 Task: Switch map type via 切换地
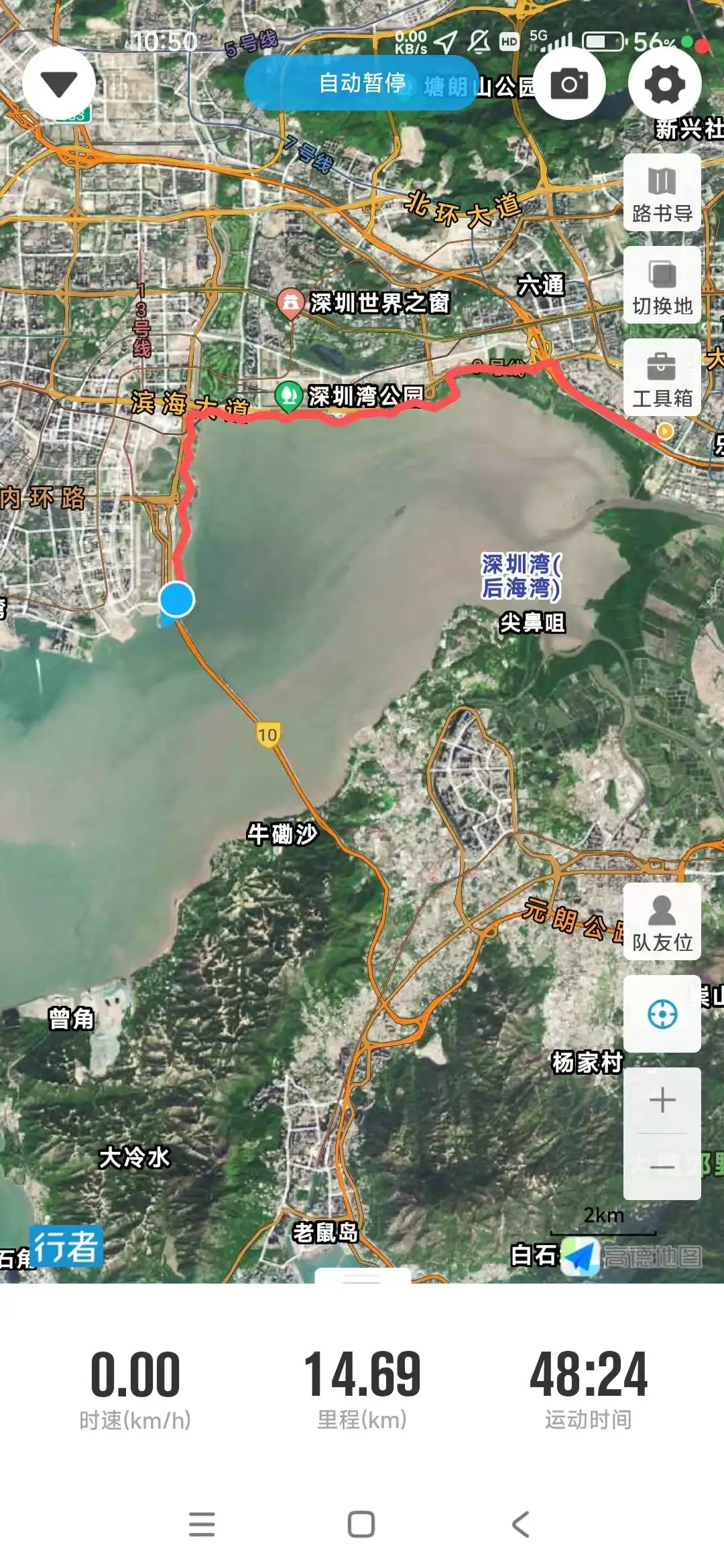tap(662, 285)
